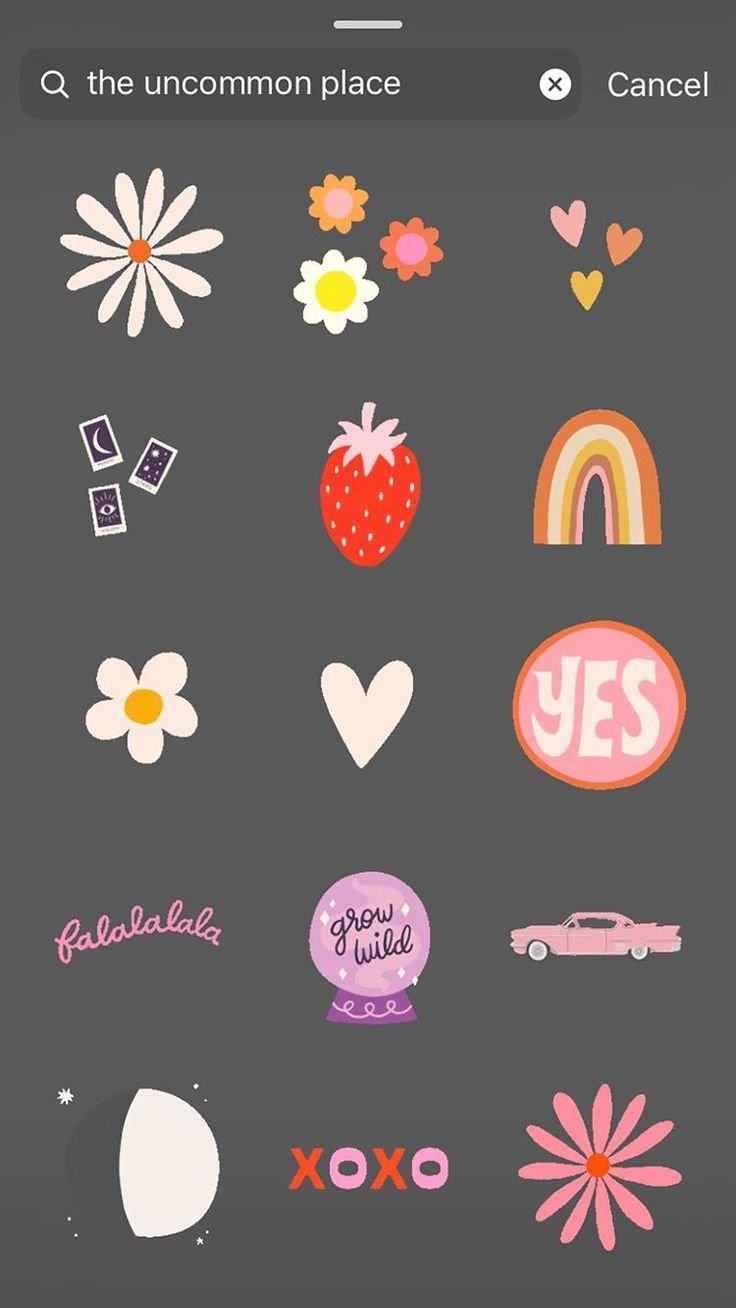Select the XOXO text sticker

369,1167
